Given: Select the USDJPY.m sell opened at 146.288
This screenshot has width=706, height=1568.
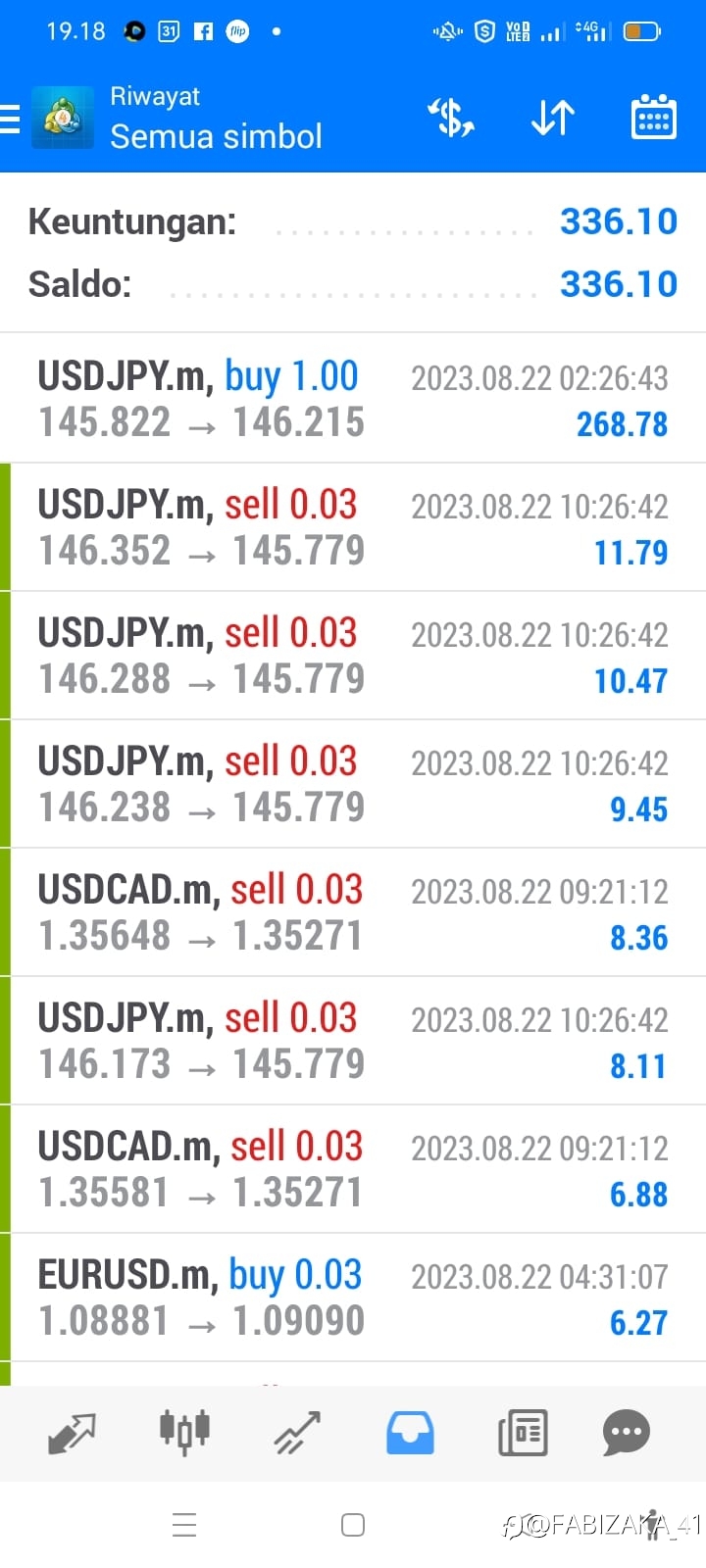Looking at the screenshot, I should click(x=353, y=656).
